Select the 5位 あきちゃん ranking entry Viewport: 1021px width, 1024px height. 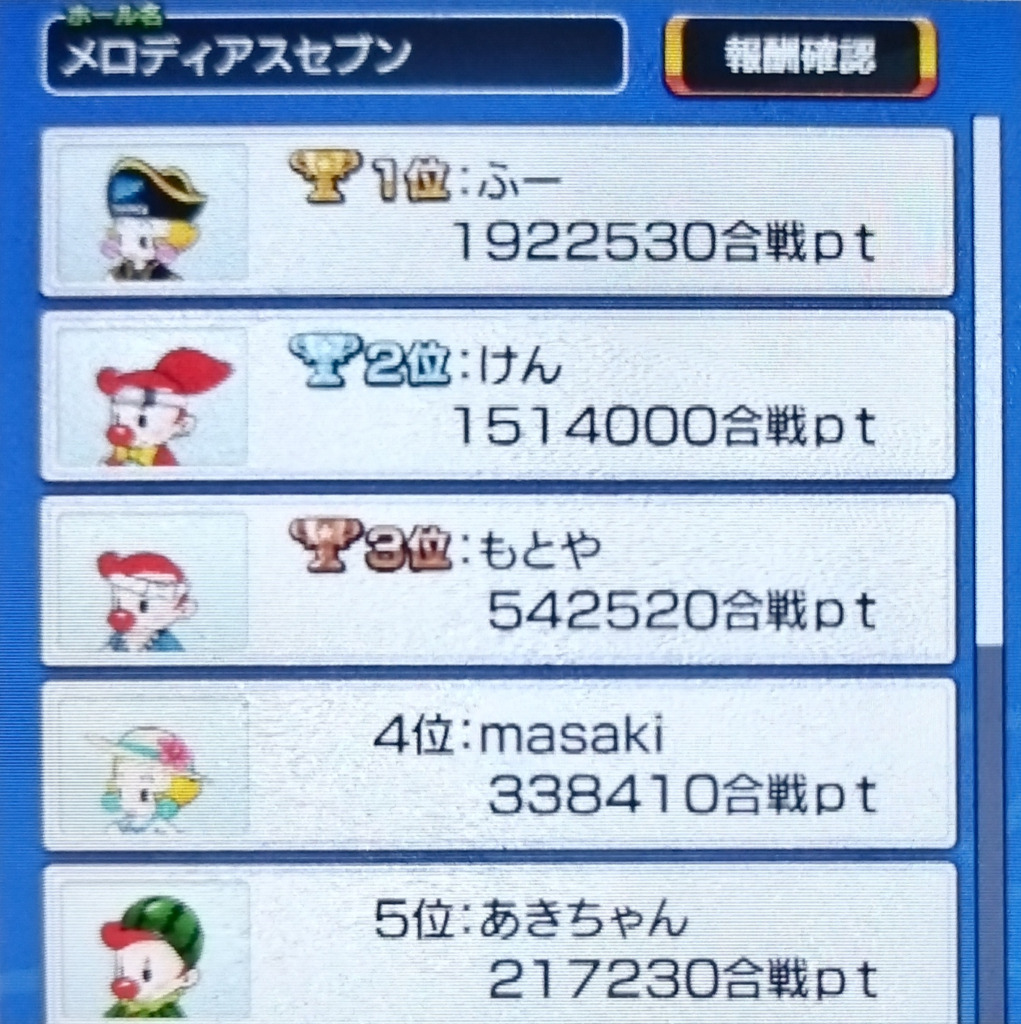click(497, 945)
